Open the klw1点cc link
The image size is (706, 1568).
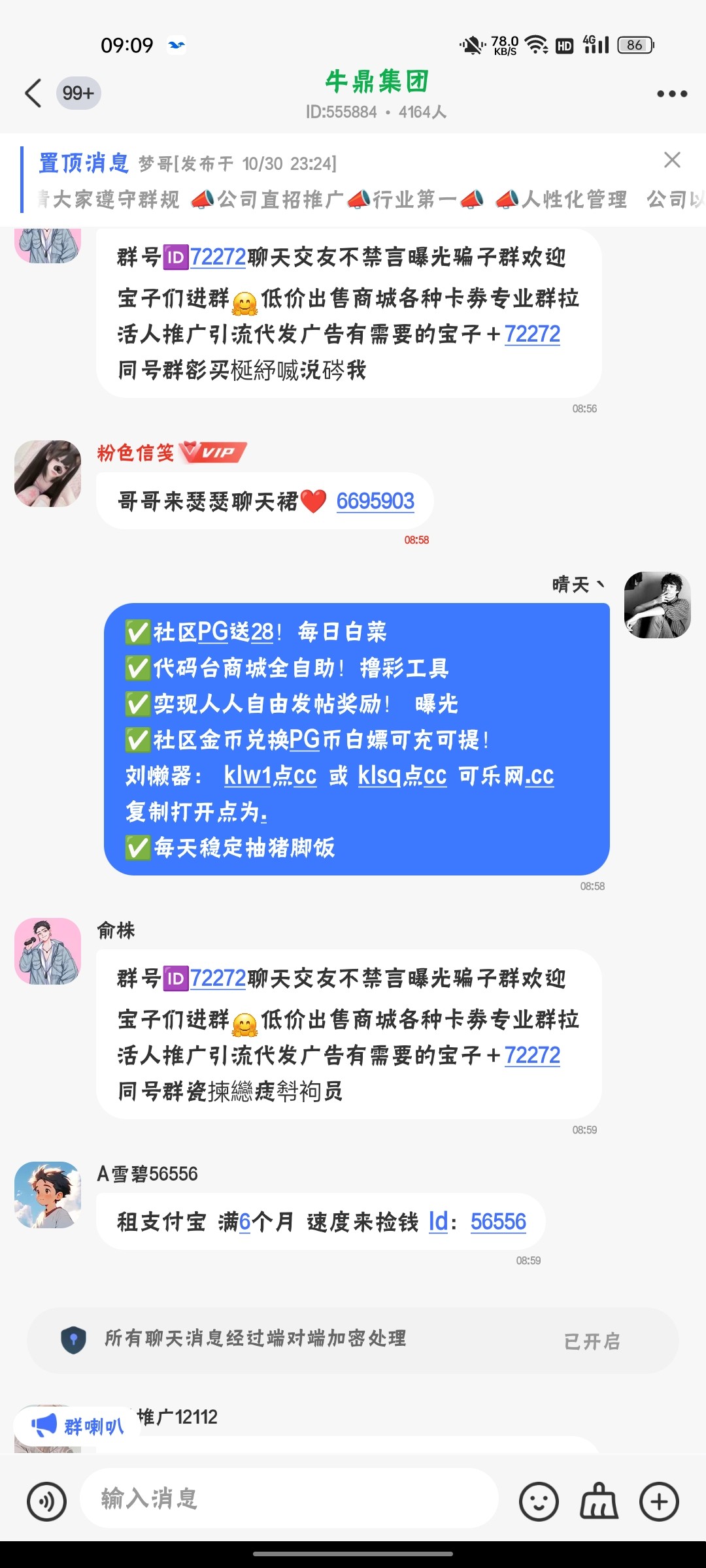tap(270, 776)
